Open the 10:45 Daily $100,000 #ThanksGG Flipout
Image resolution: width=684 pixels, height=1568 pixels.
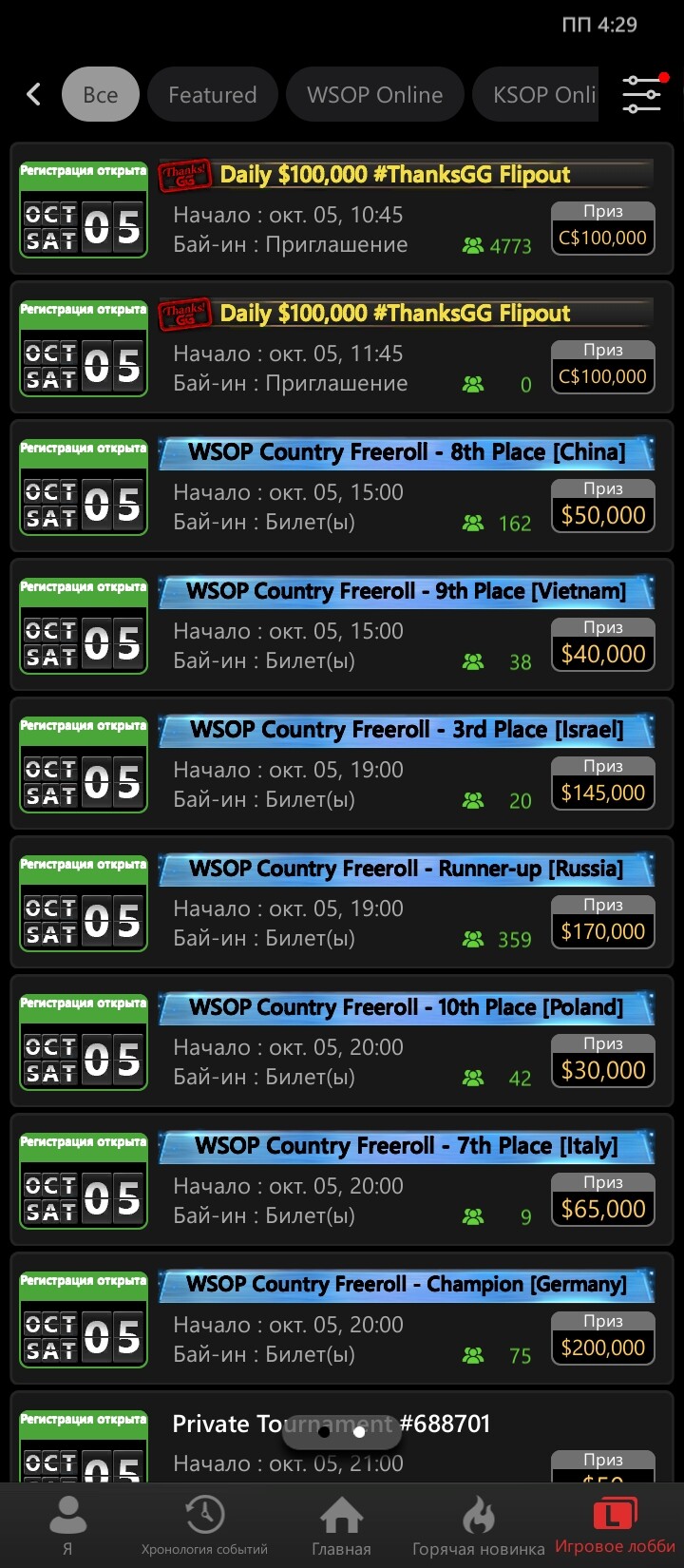[342, 210]
